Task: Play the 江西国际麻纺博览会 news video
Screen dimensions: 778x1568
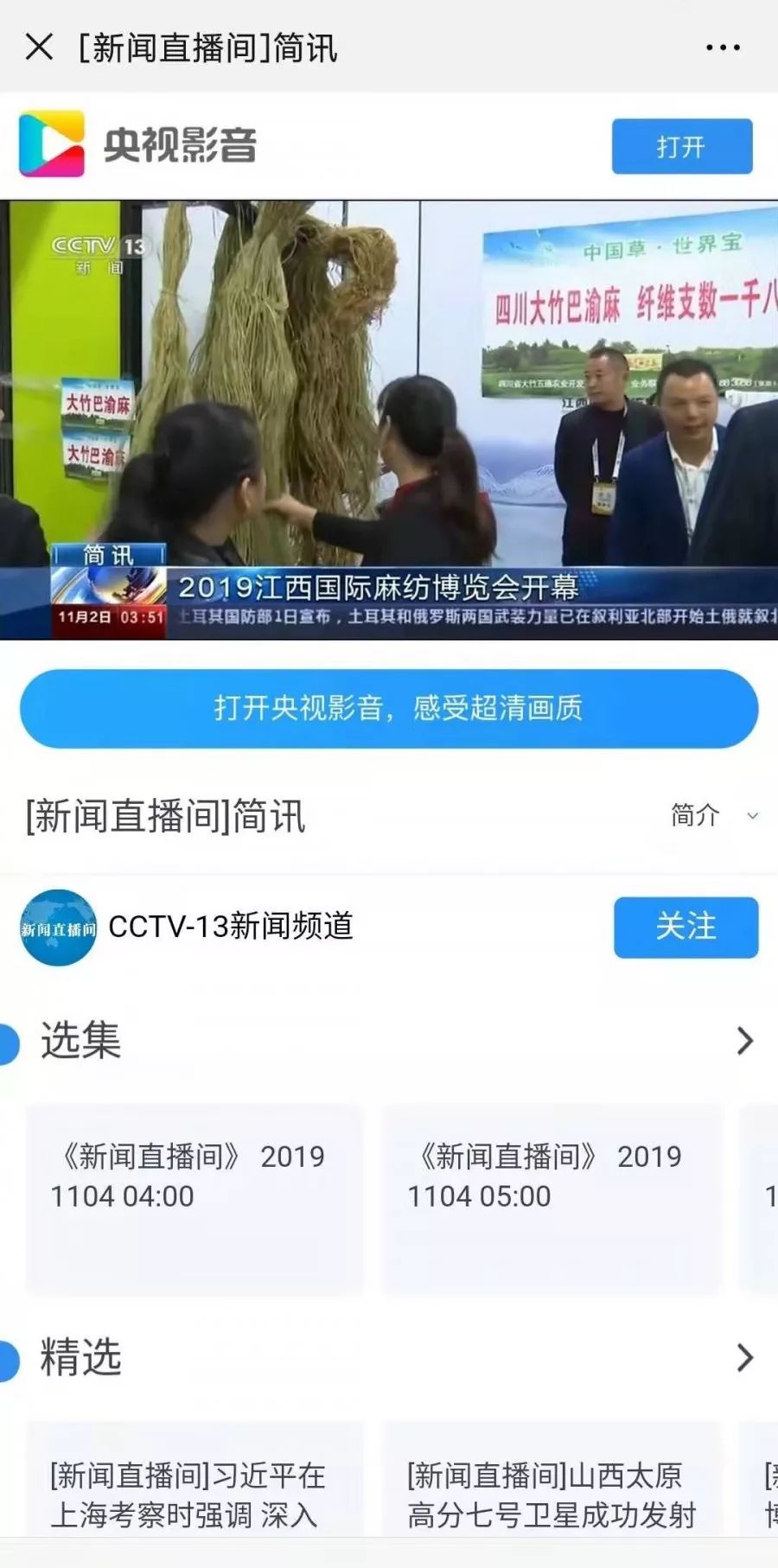Action: (389, 419)
